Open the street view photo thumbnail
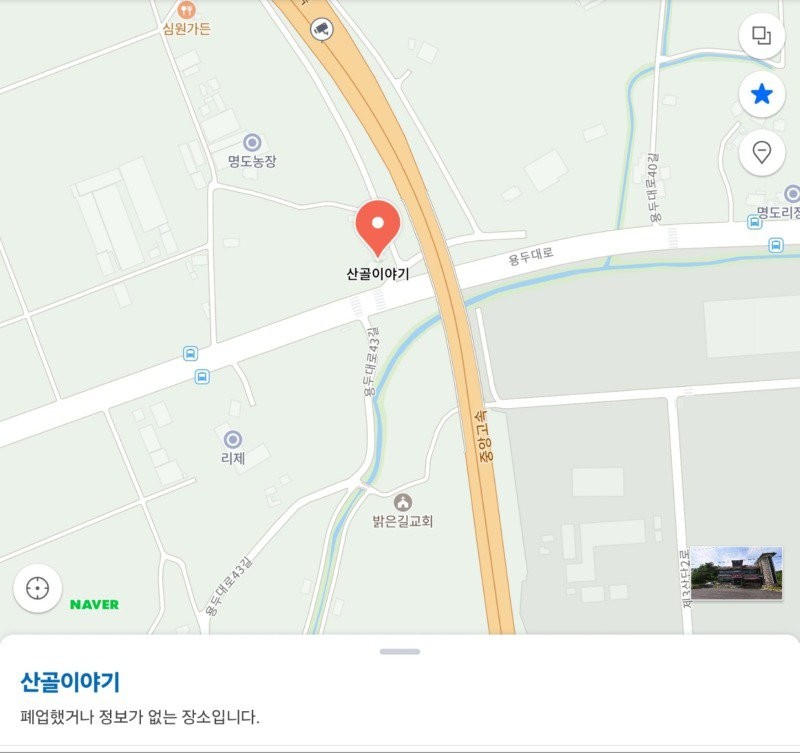Viewport: 800px width, 753px height. pos(736,574)
